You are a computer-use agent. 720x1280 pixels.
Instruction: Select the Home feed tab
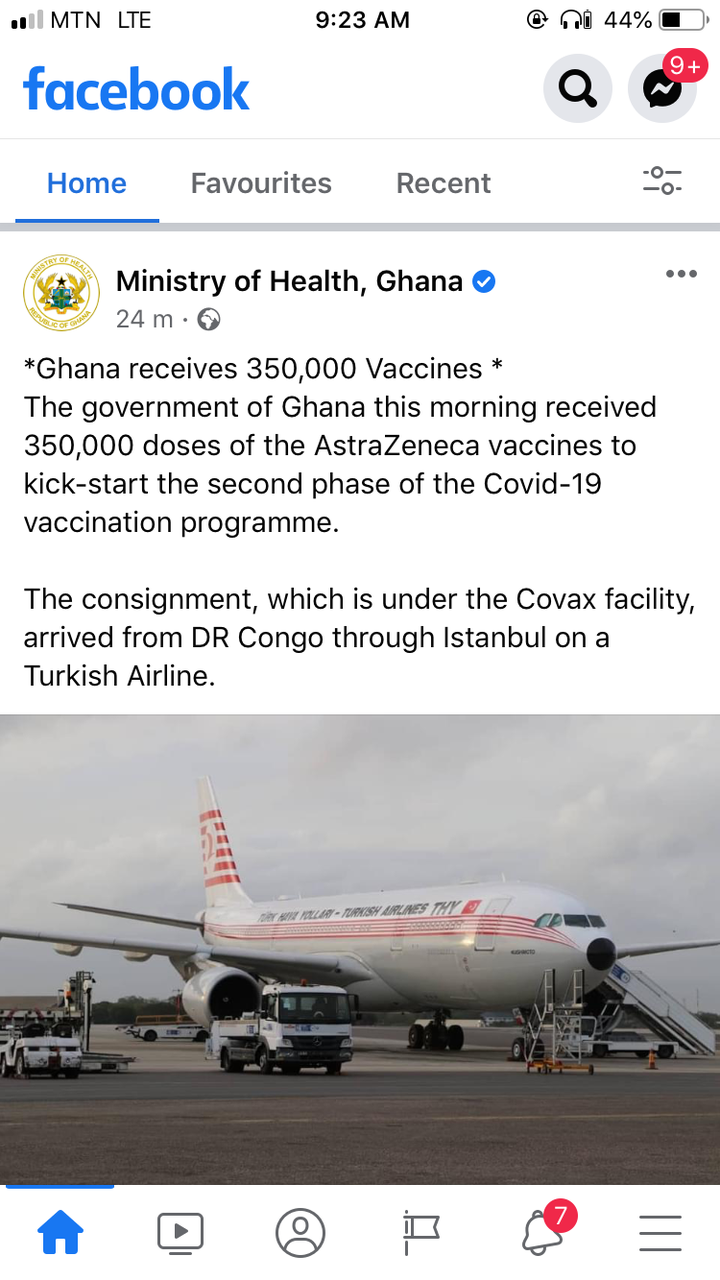tap(87, 183)
